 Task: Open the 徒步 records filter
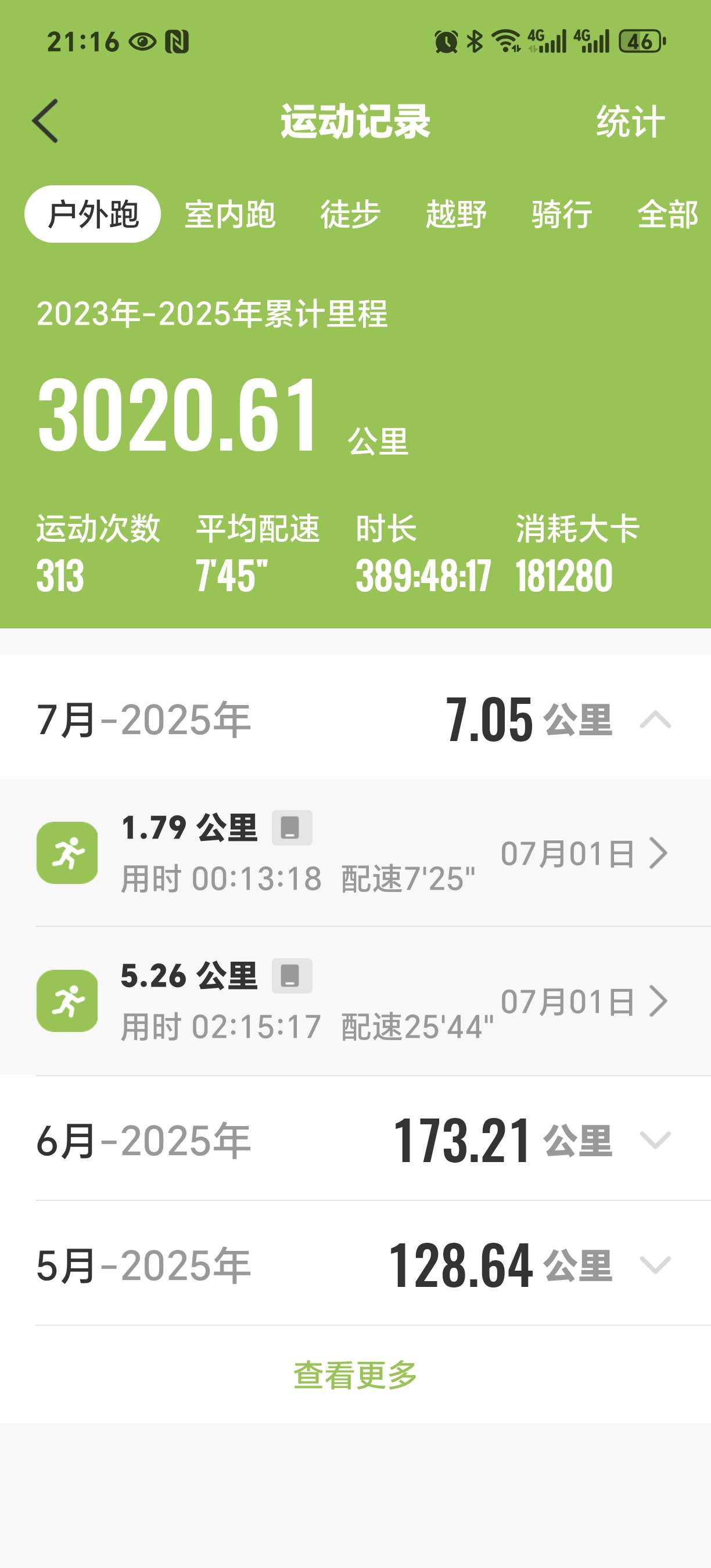(x=350, y=214)
